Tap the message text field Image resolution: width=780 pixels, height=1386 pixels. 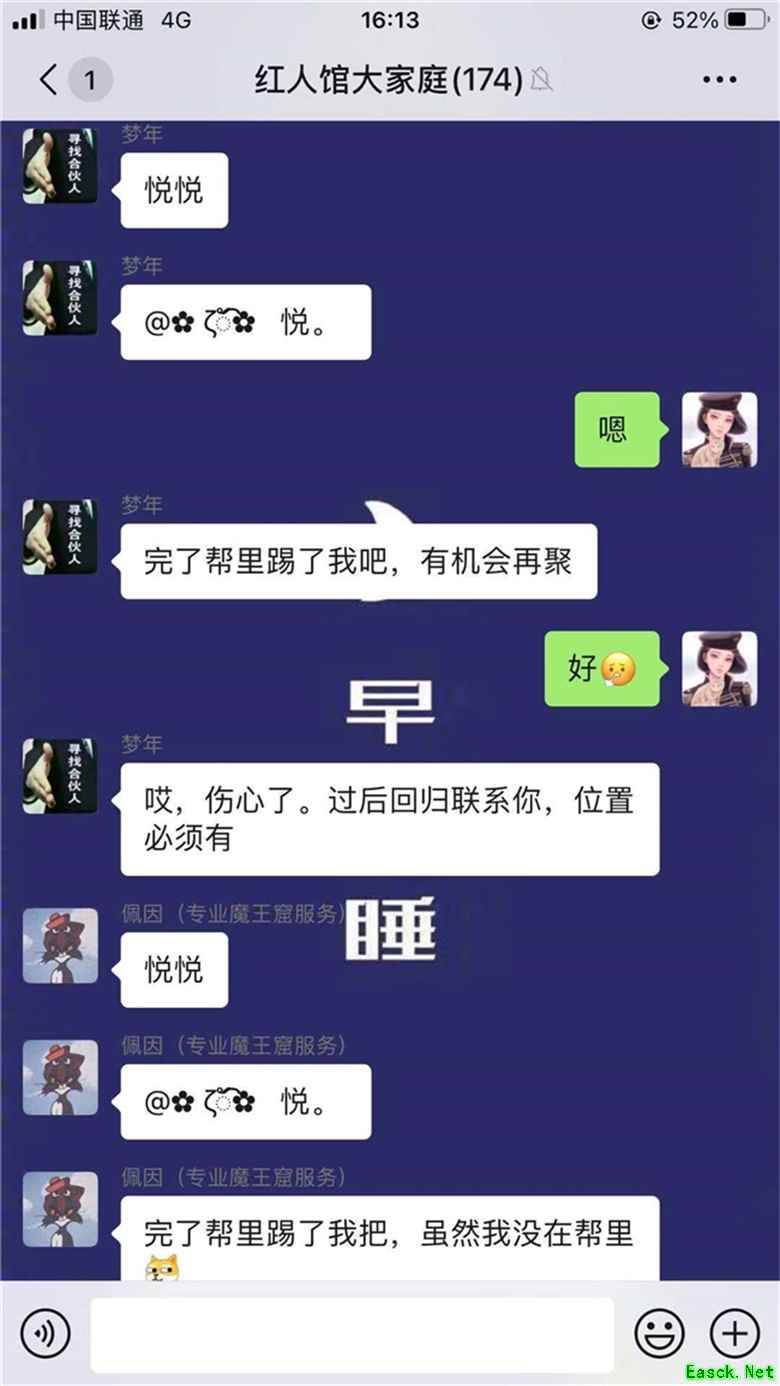click(352, 1334)
